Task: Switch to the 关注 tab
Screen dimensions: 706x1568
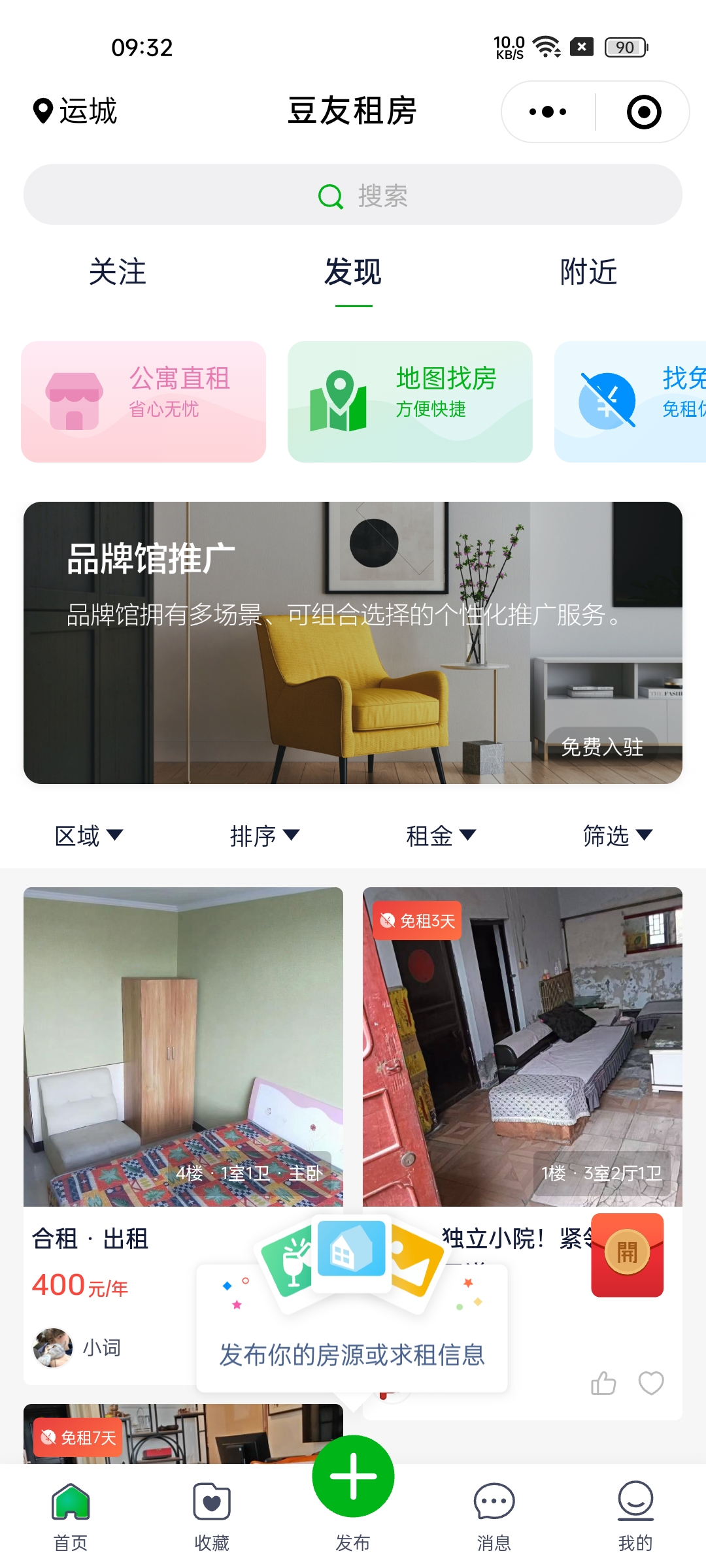Action: tap(118, 272)
